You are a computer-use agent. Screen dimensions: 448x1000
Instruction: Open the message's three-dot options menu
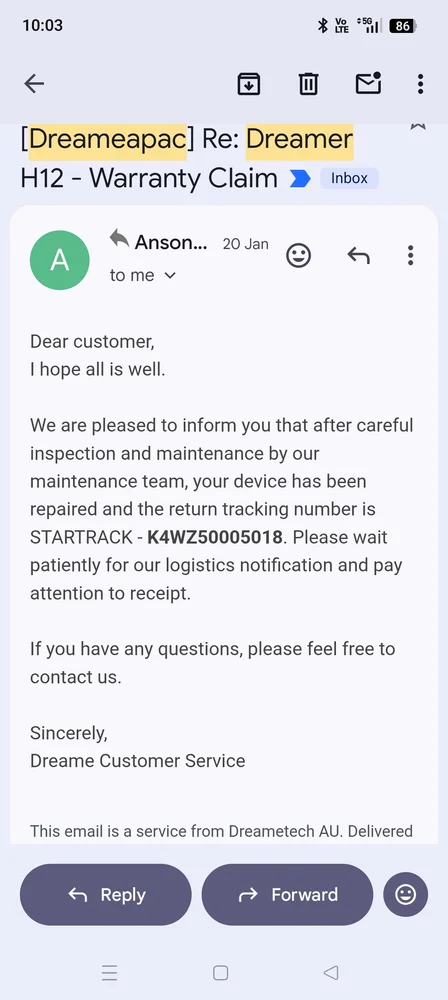click(410, 255)
